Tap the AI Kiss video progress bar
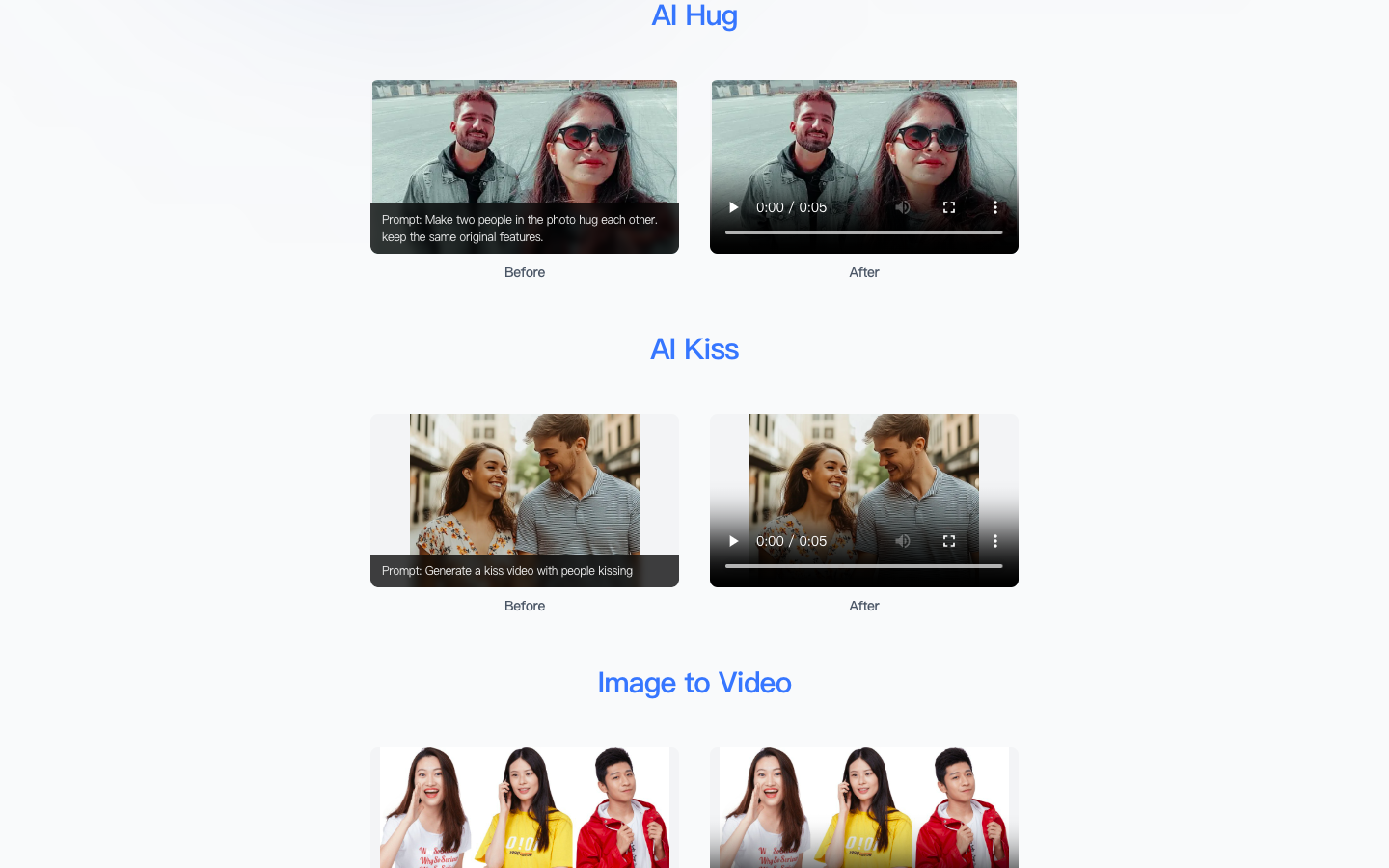The width and height of the screenshot is (1389, 868). [863, 566]
